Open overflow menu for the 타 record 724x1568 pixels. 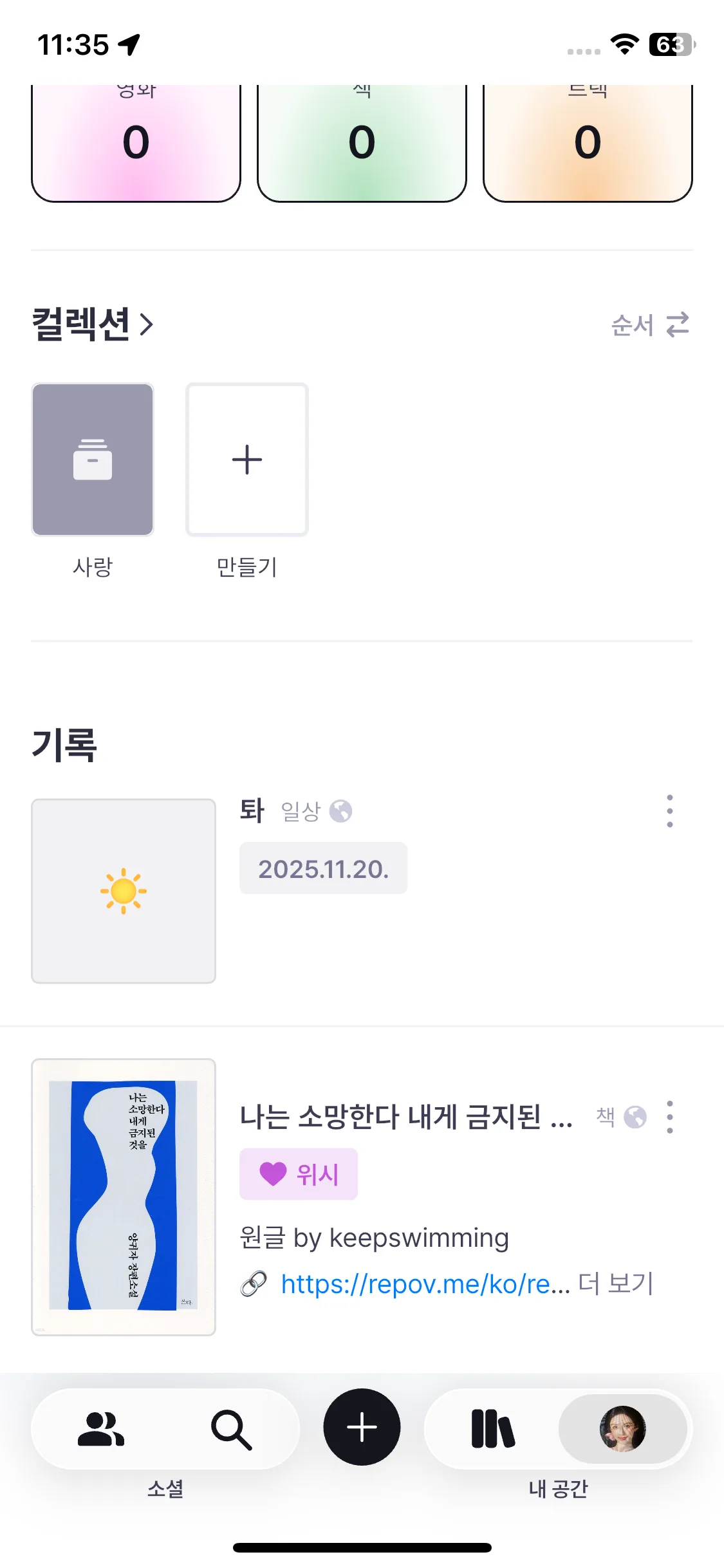point(670,811)
